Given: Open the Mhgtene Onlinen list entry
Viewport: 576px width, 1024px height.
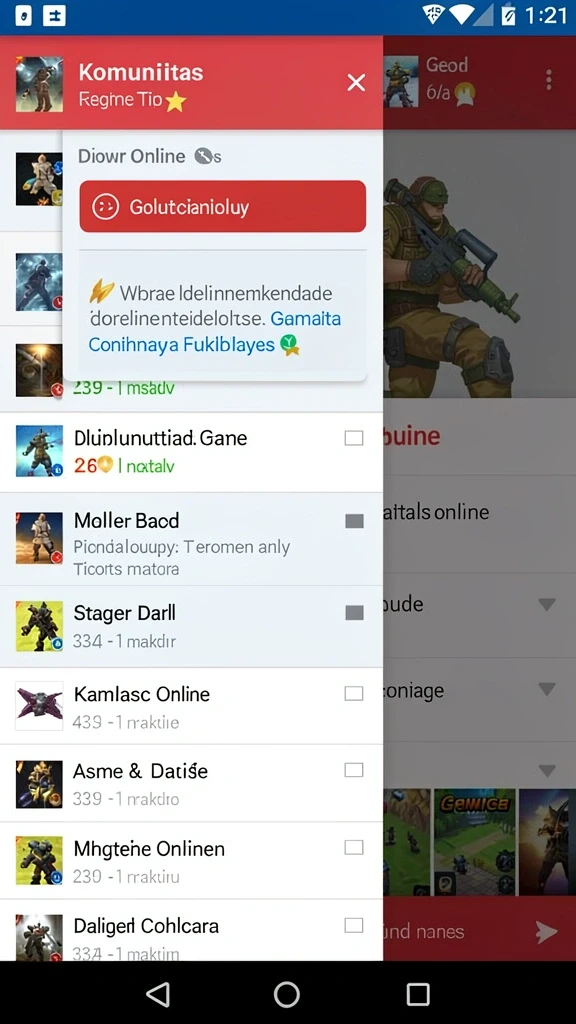Looking at the screenshot, I should click(x=191, y=861).
